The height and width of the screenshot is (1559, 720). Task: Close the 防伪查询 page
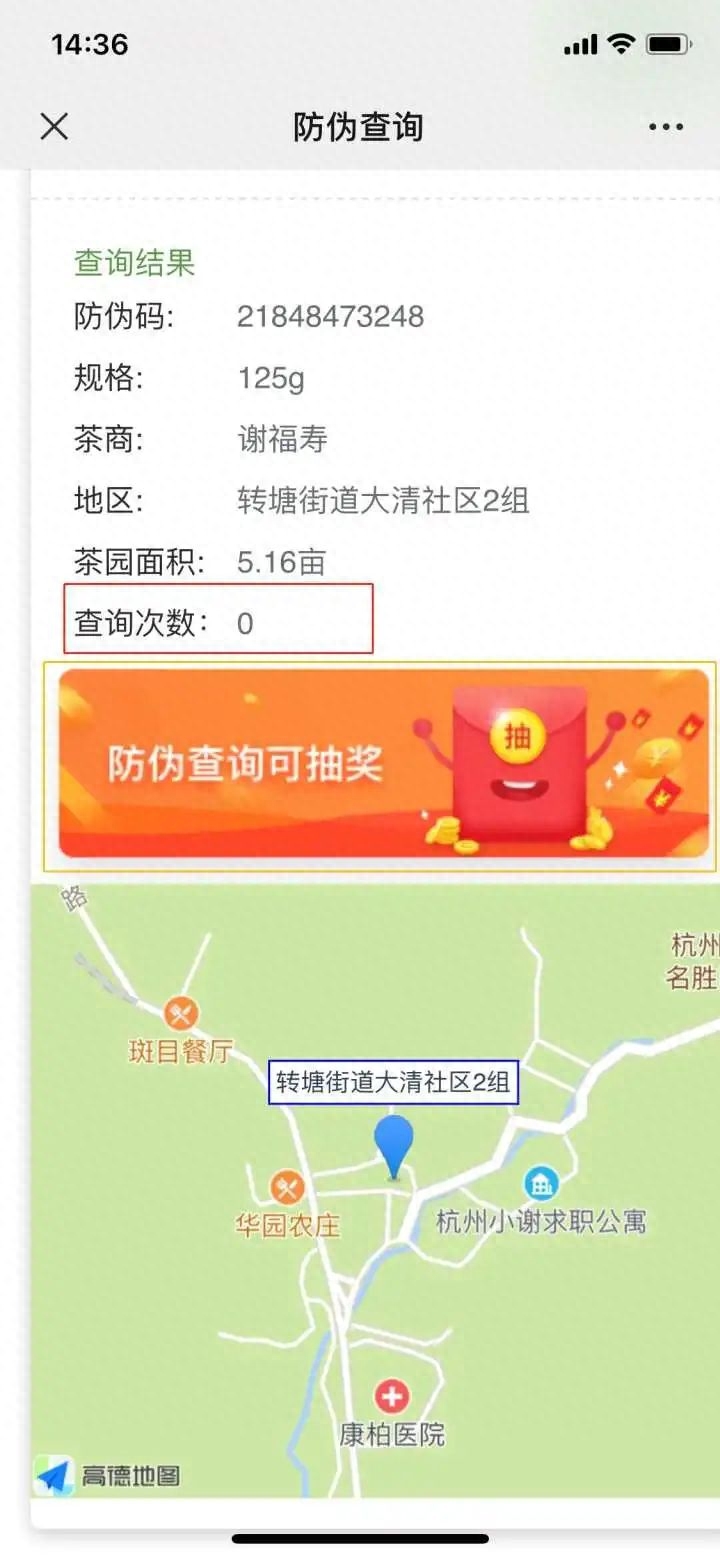pyautogui.click(x=54, y=127)
